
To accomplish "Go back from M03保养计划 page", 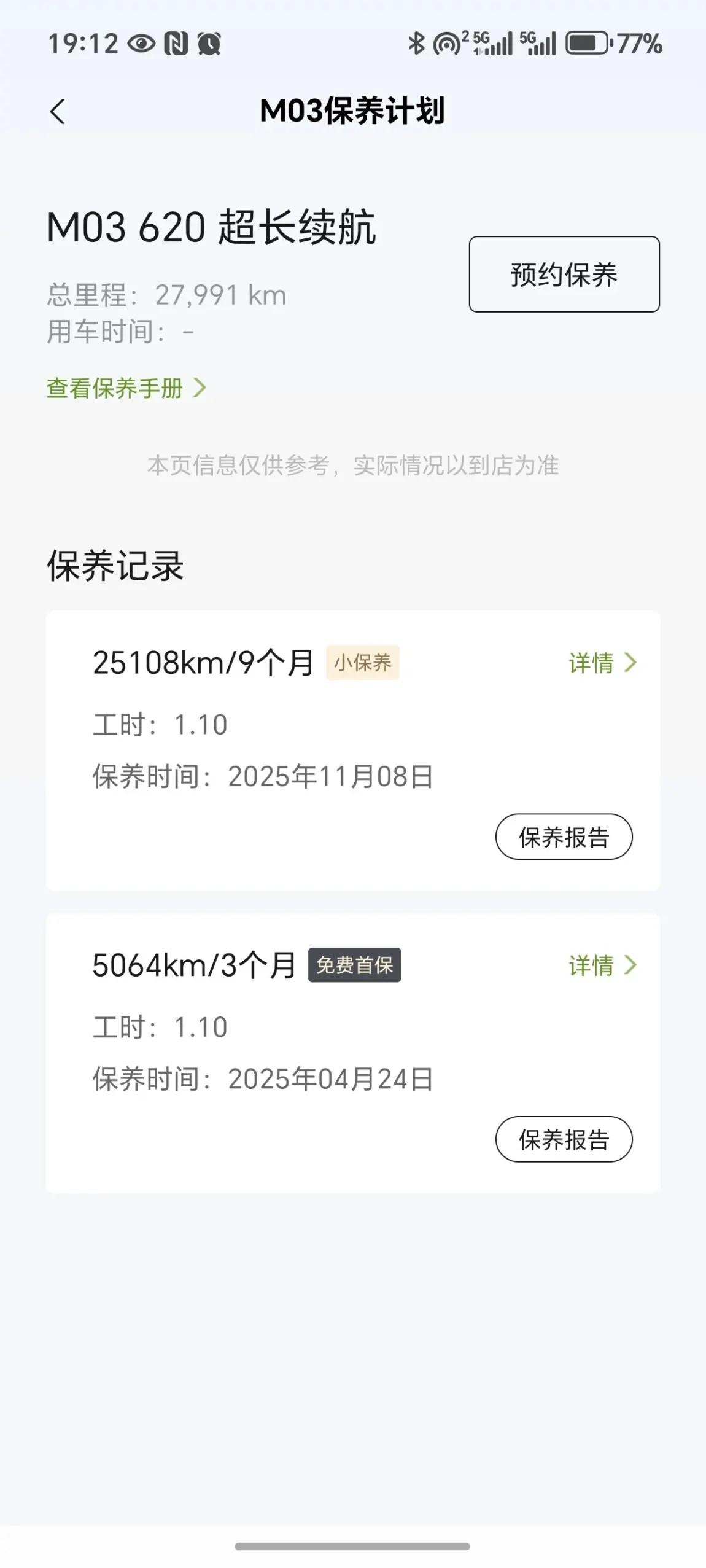I will coord(57,112).
